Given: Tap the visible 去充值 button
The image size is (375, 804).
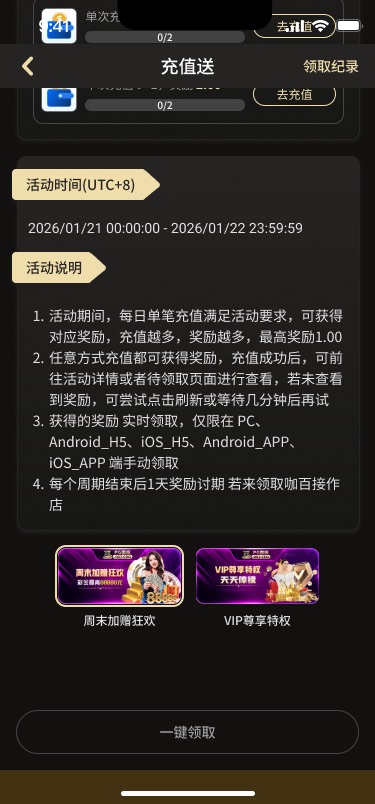Looking at the screenshot, I should click(x=294, y=95).
